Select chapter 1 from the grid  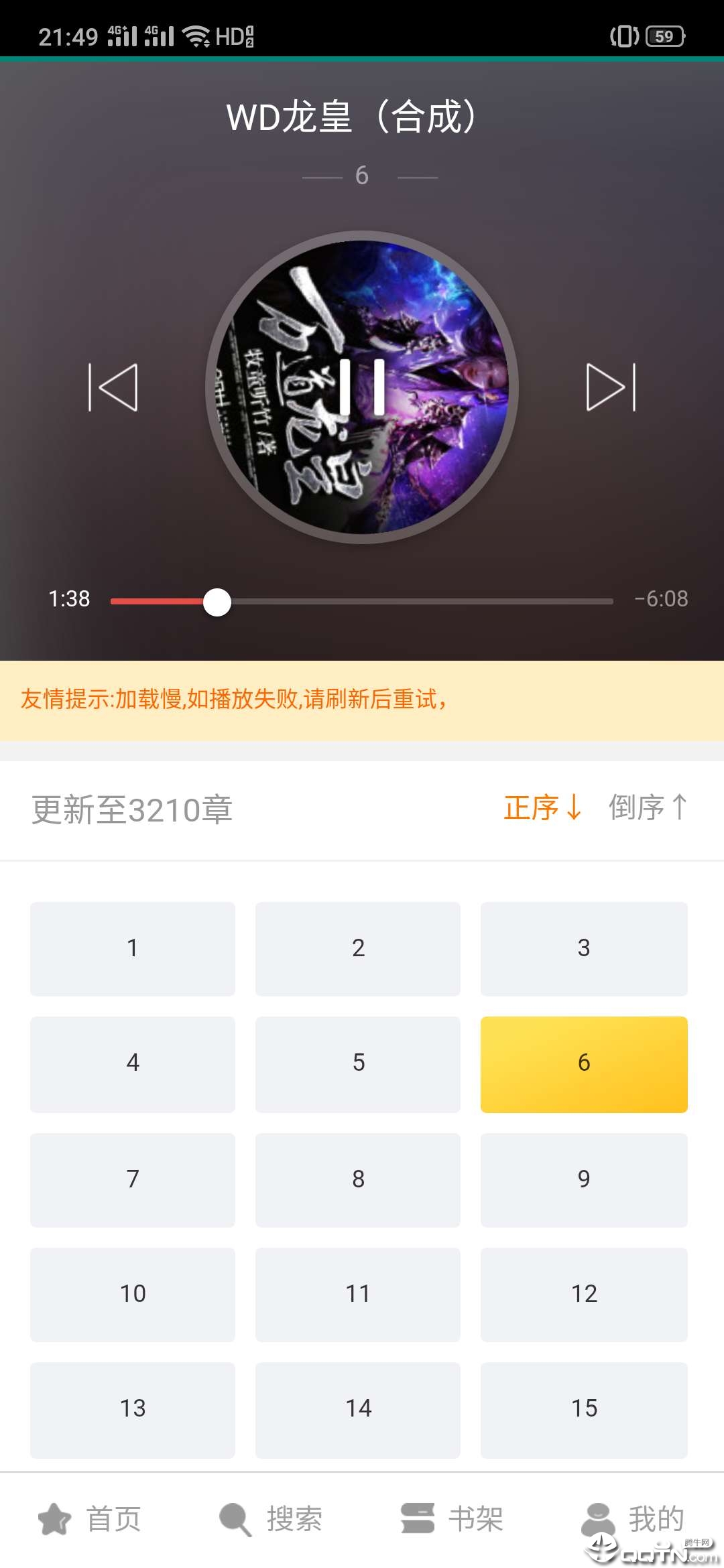(x=132, y=949)
